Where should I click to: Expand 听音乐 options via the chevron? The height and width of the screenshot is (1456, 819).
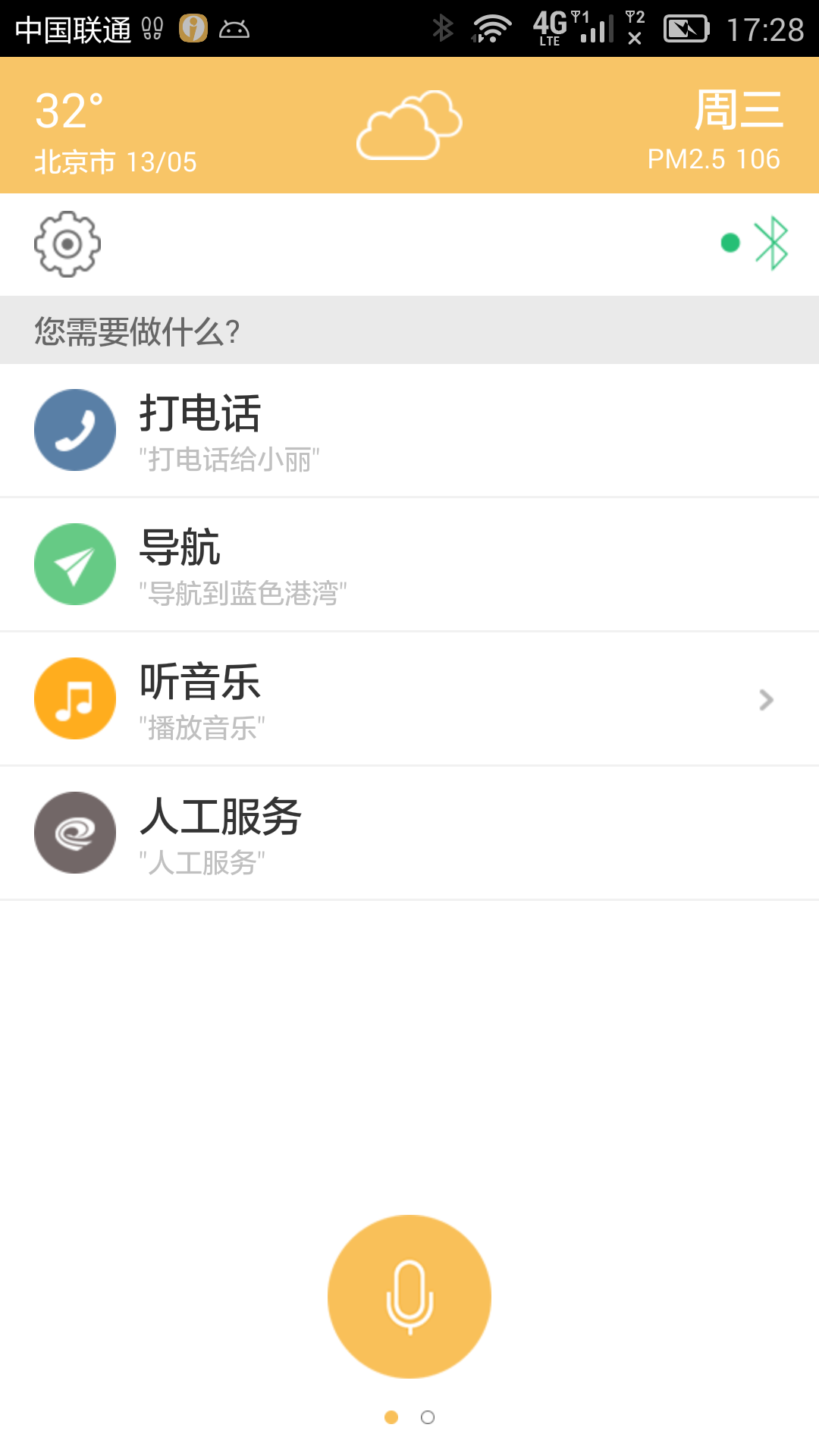click(766, 700)
